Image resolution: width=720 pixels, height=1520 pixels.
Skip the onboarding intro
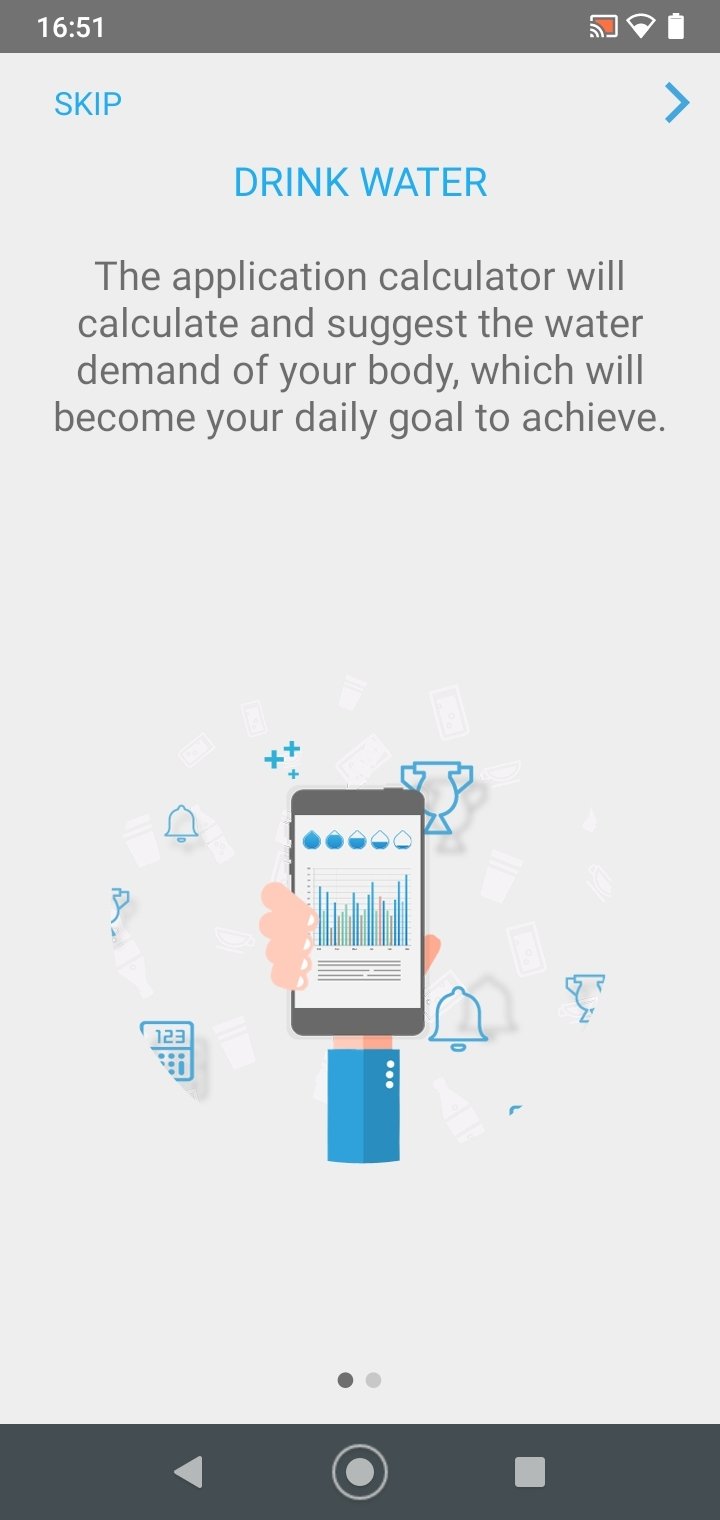(x=88, y=104)
